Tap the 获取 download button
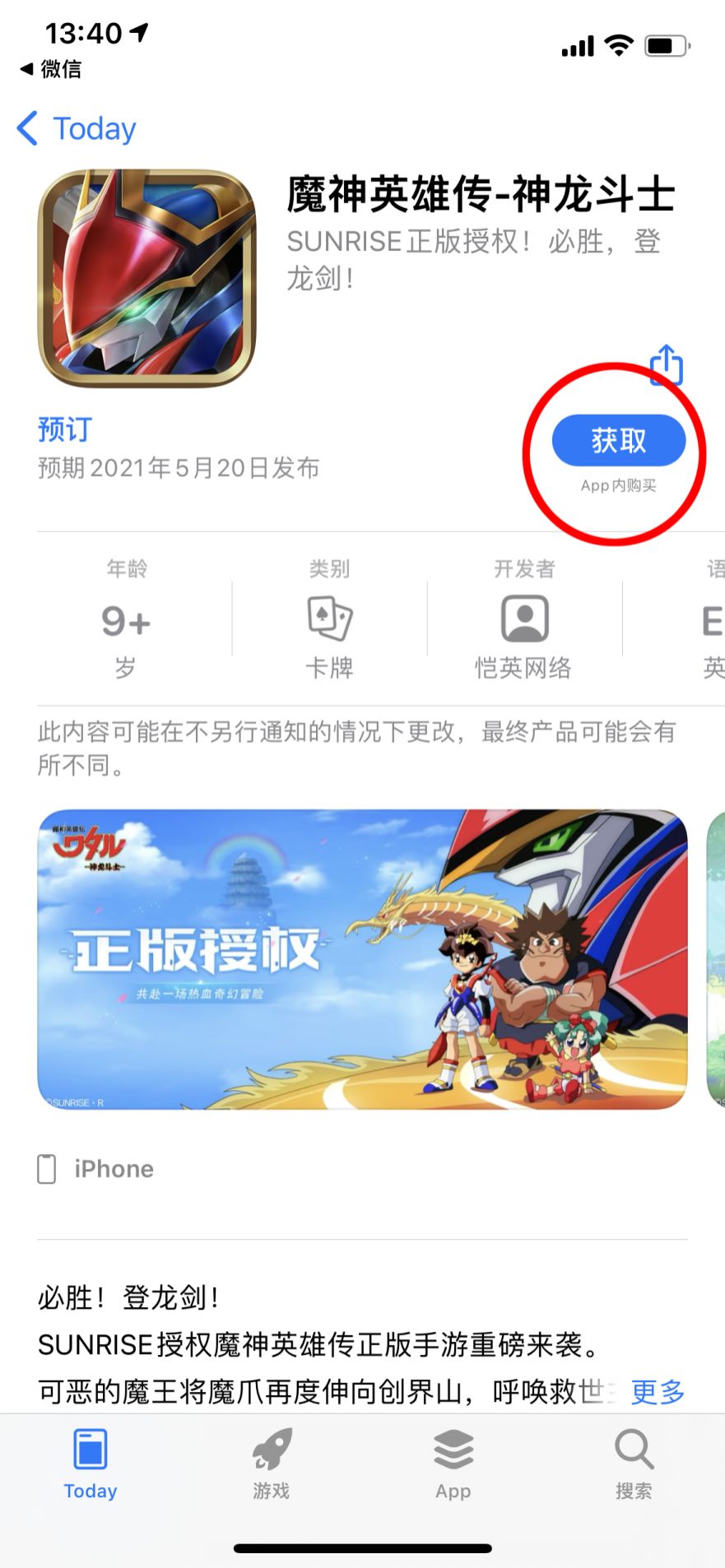 pyautogui.click(x=618, y=441)
